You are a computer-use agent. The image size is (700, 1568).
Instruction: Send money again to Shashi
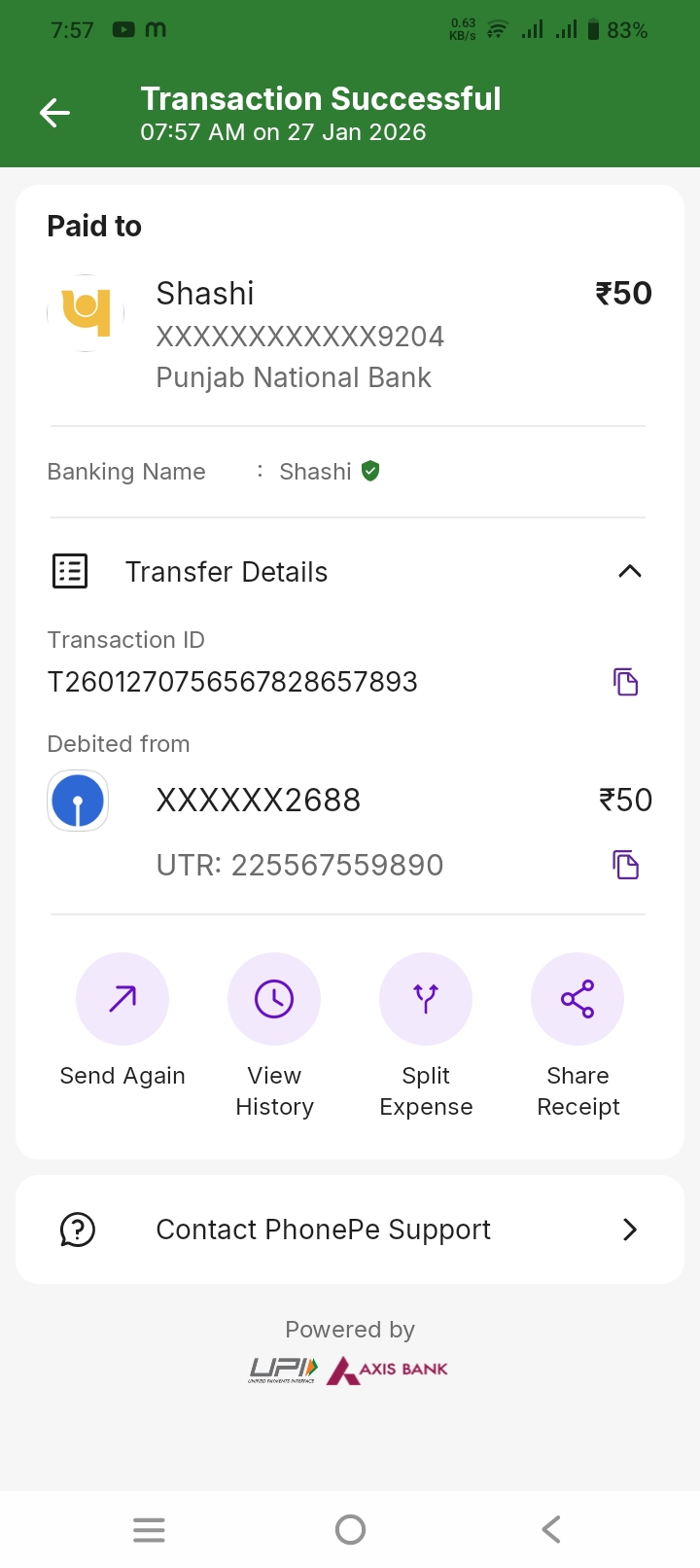[x=122, y=1000]
